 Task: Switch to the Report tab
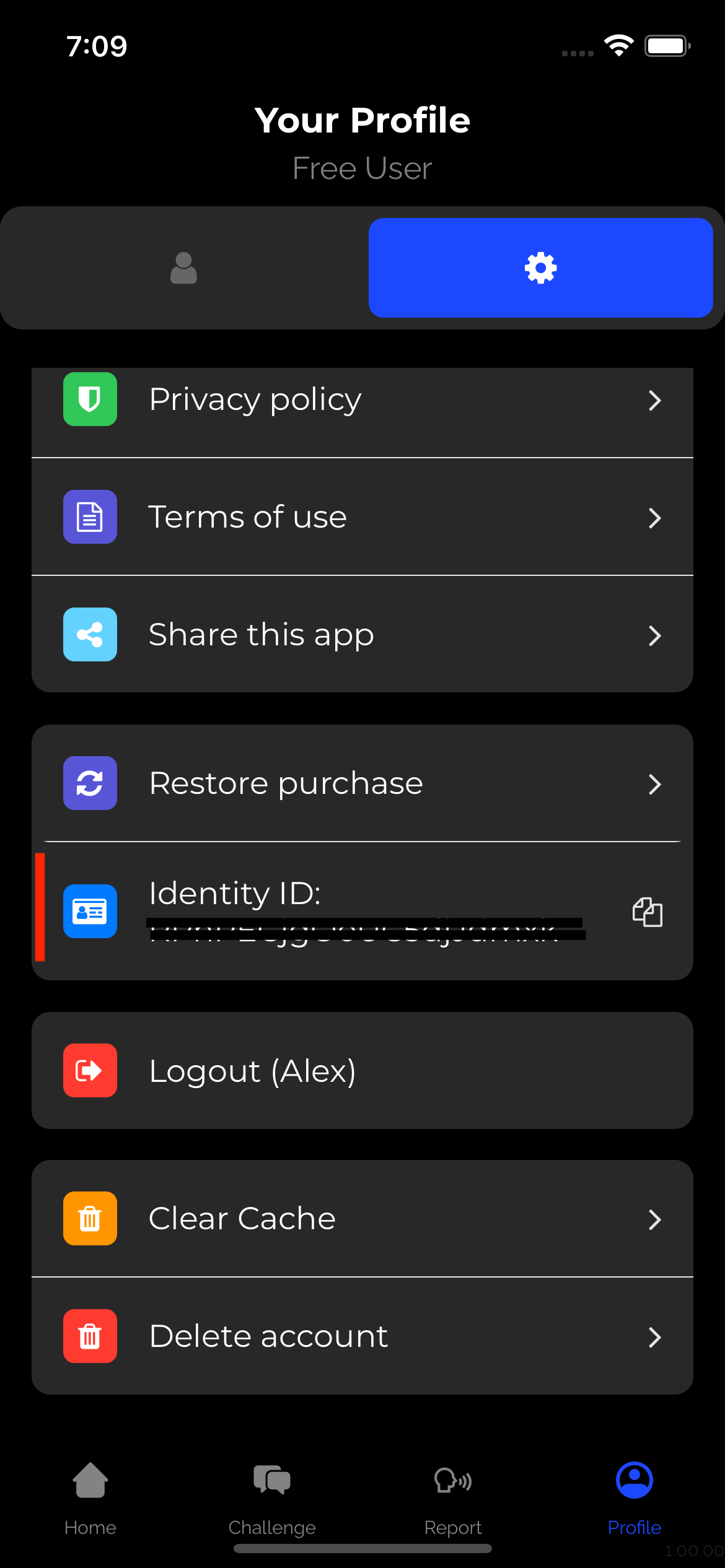point(453,1499)
